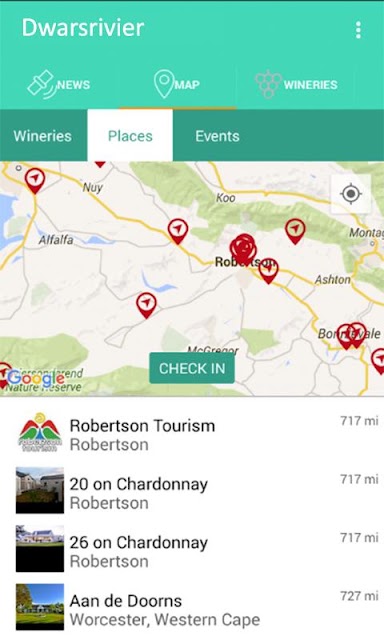The width and height of the screenshot is (384, 640).
Task: Show the Wineries sub-tab on the map
Action: tap(42, 136)
